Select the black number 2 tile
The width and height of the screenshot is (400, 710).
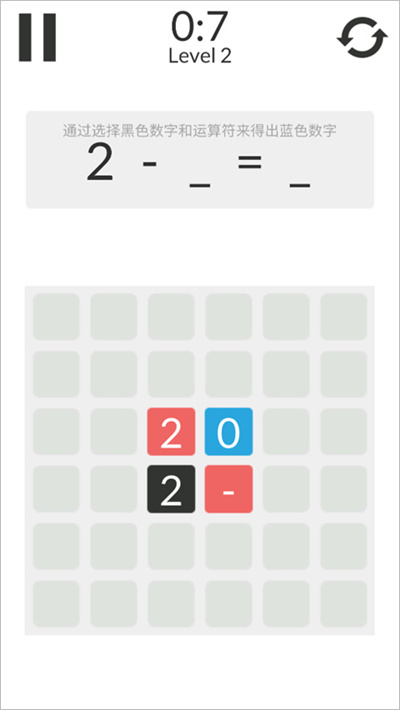pyautogui.click(x=171, y=489)
